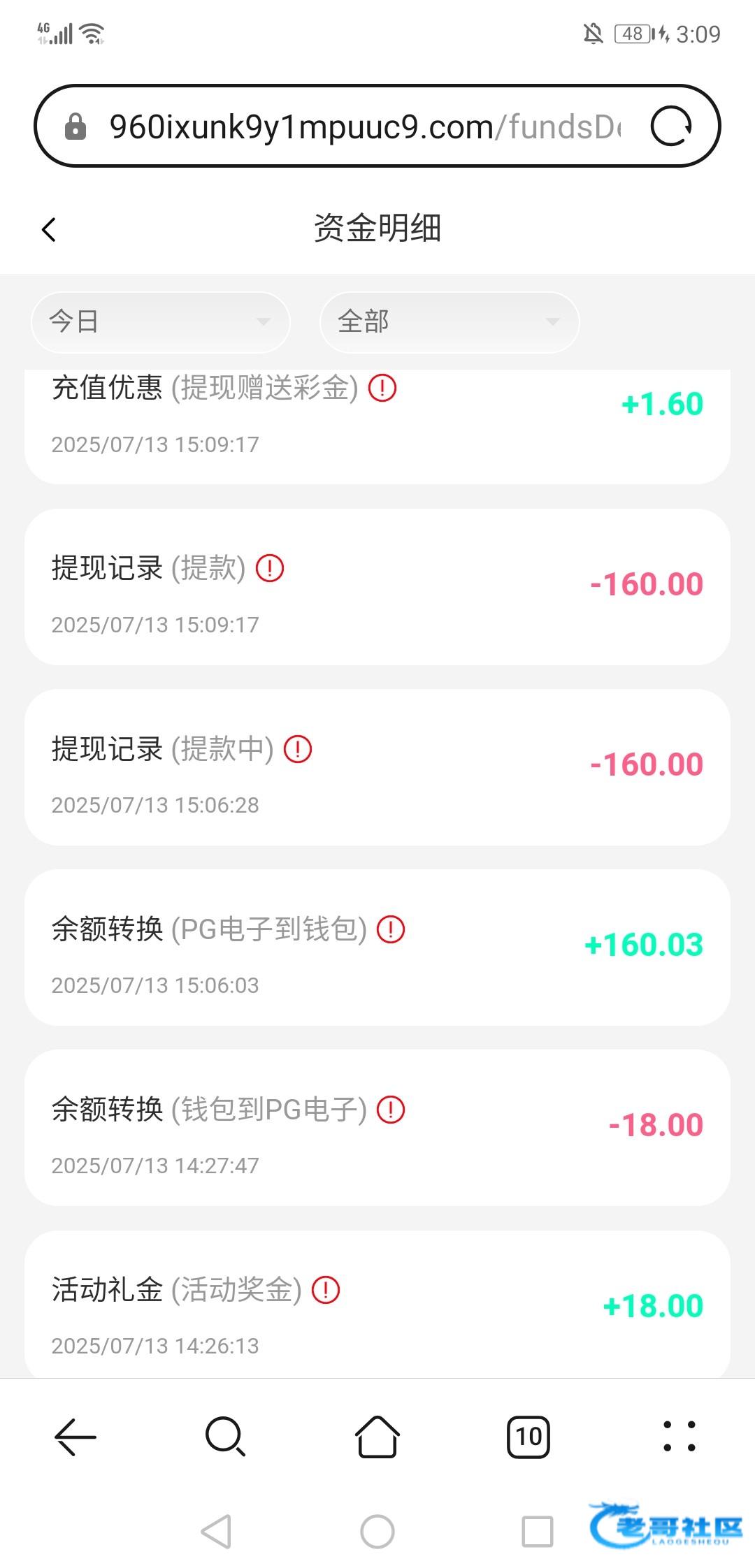Open the 全部 type filter dropdown
The height and width of the screenshot is (1568, 755).
tap(449, 322)
